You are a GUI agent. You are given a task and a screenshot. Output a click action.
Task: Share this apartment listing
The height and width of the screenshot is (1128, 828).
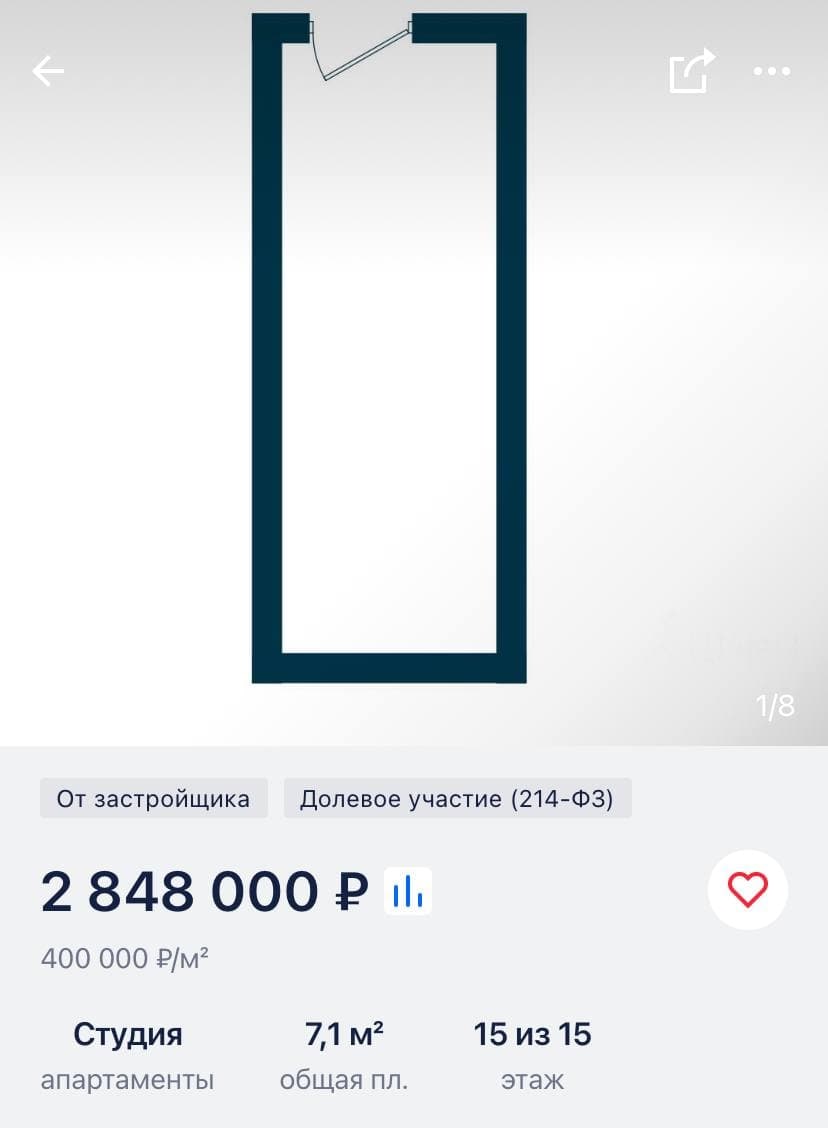[x=692, y=71]
